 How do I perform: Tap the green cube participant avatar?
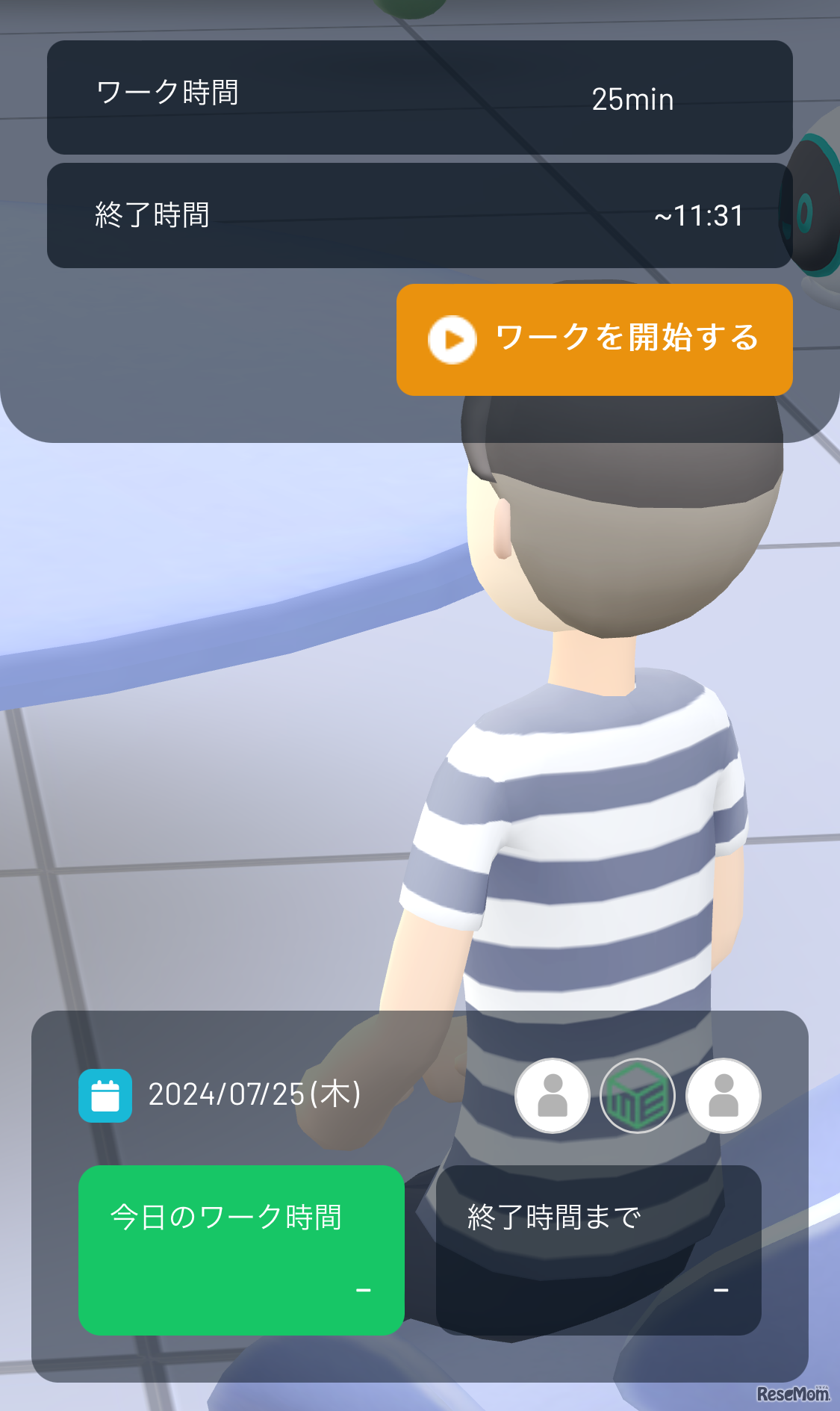[x=638, y=1096]
